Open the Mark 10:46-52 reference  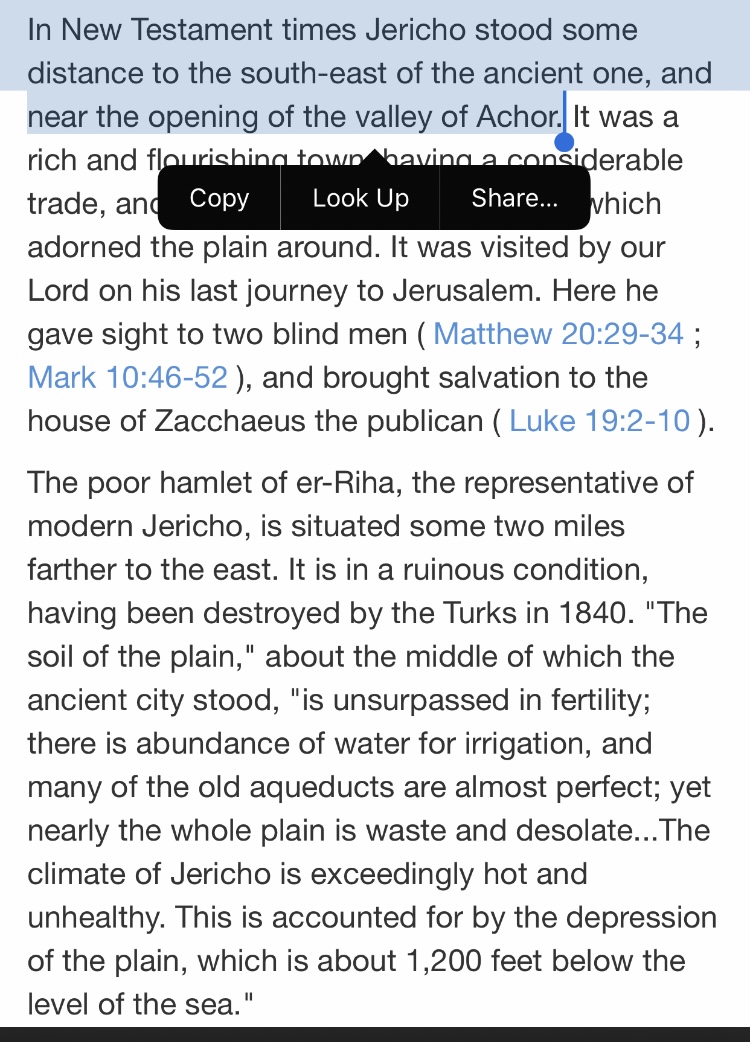[128, 377]
